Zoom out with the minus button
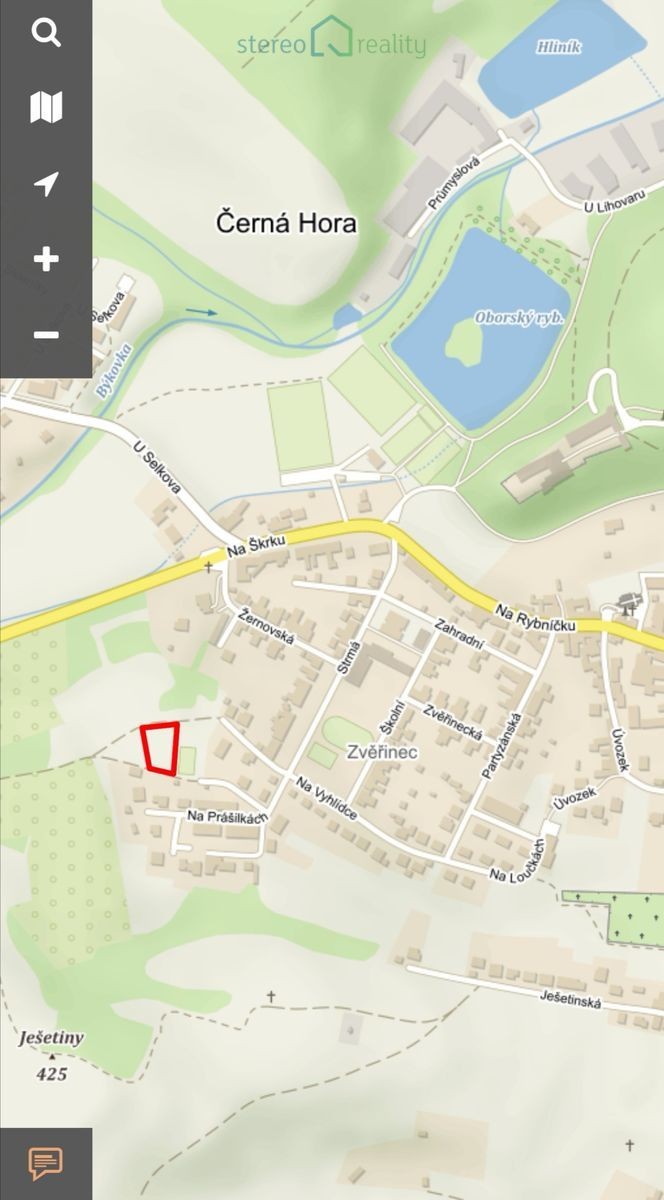Viewport: 664px width, 1200px height. click(x=46, y=335)
